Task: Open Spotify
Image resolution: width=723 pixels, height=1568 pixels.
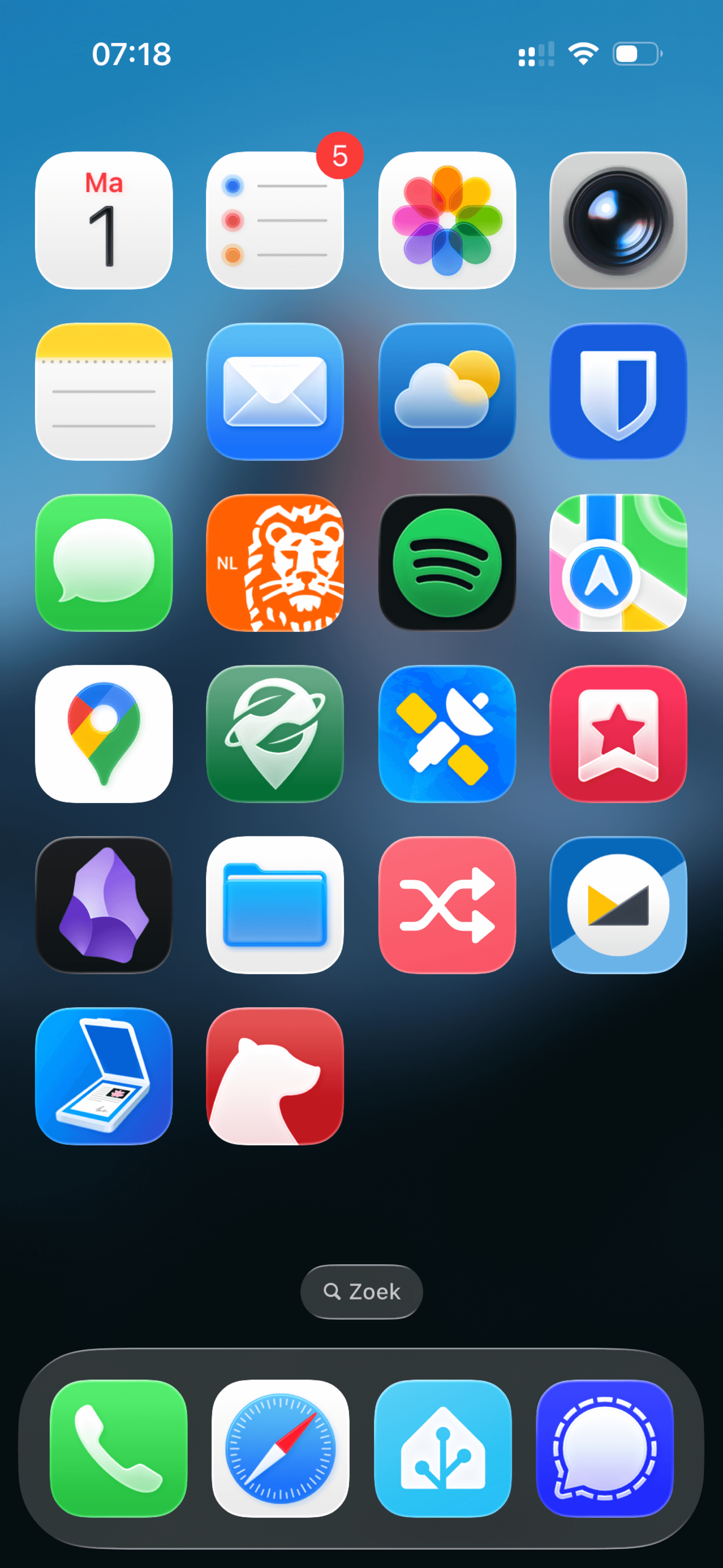Action: point(447,562)
